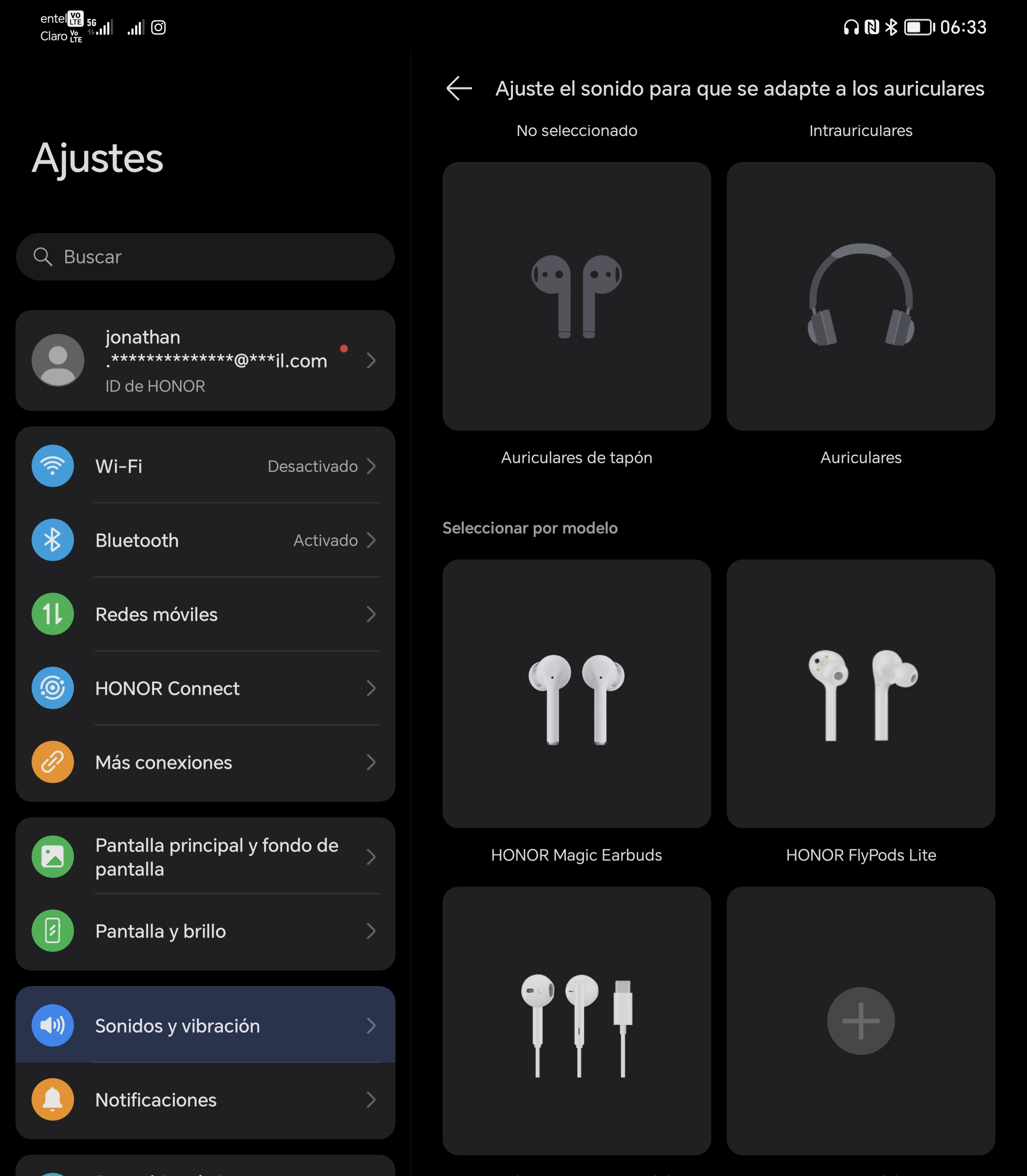Select Auriculares de tapón type
Viewport: 1027px width, 1176px height.
pyautogui.click(x=577, y=296)
